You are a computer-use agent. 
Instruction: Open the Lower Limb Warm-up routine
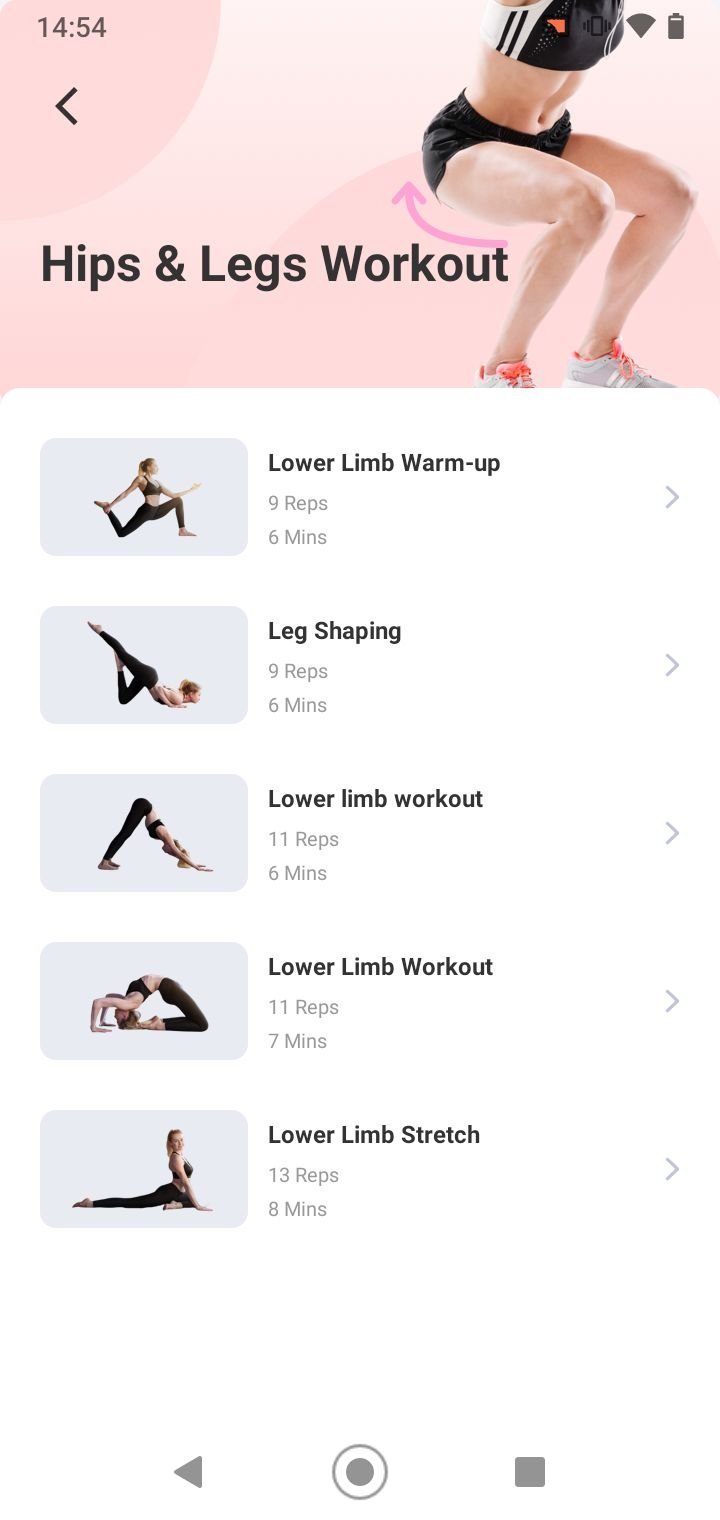click(x=360, y=497)
